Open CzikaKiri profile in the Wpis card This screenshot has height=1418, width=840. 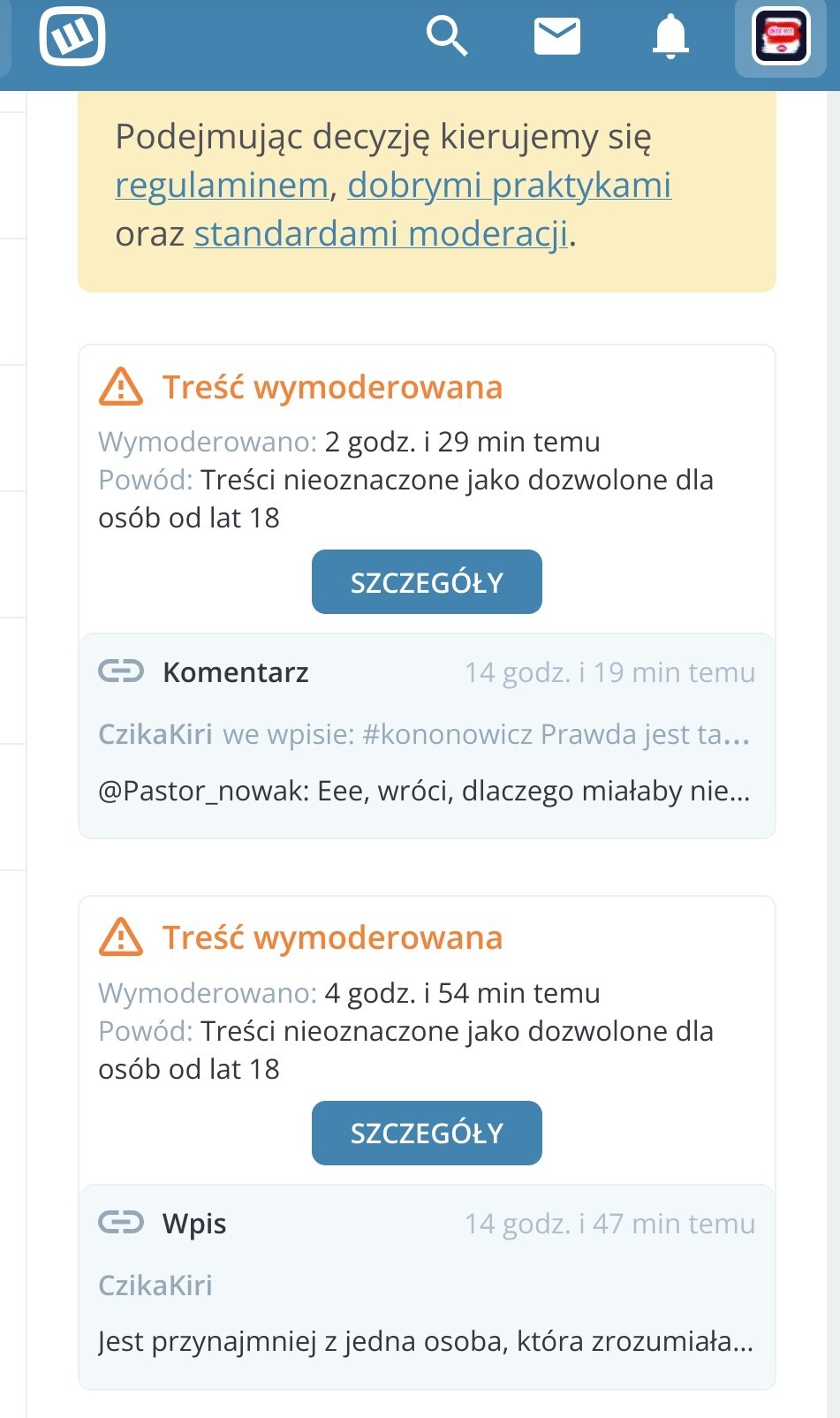(155, 1285)
